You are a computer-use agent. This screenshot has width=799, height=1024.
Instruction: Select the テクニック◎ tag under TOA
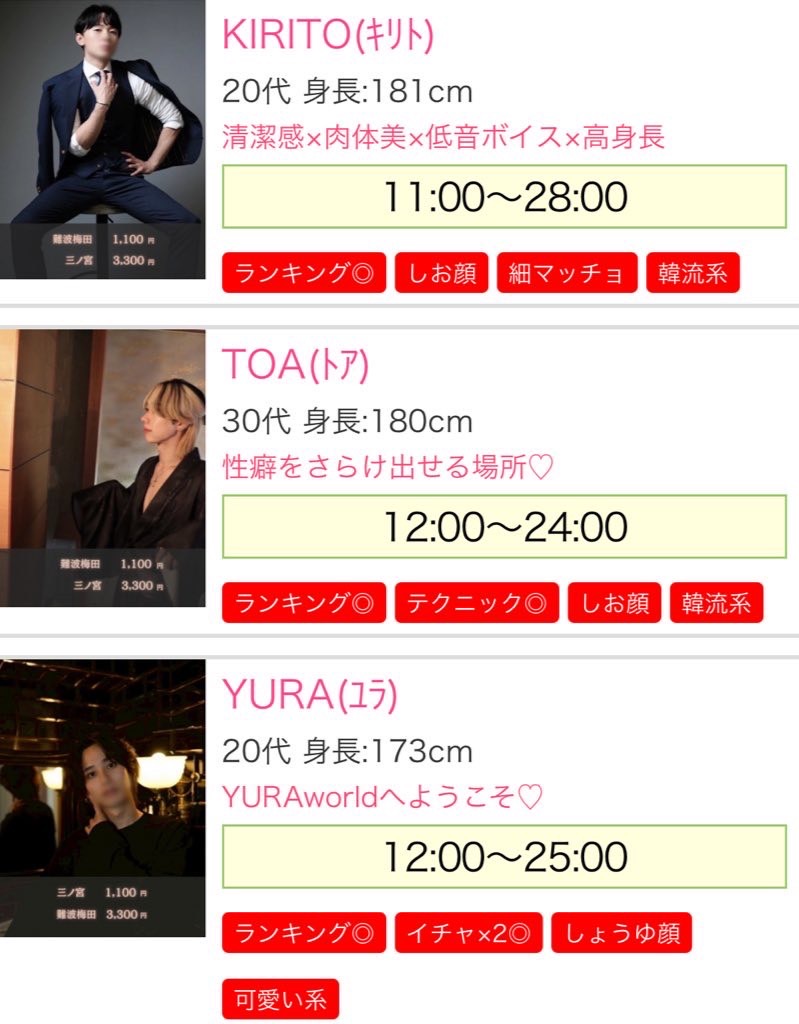[476, 603]
